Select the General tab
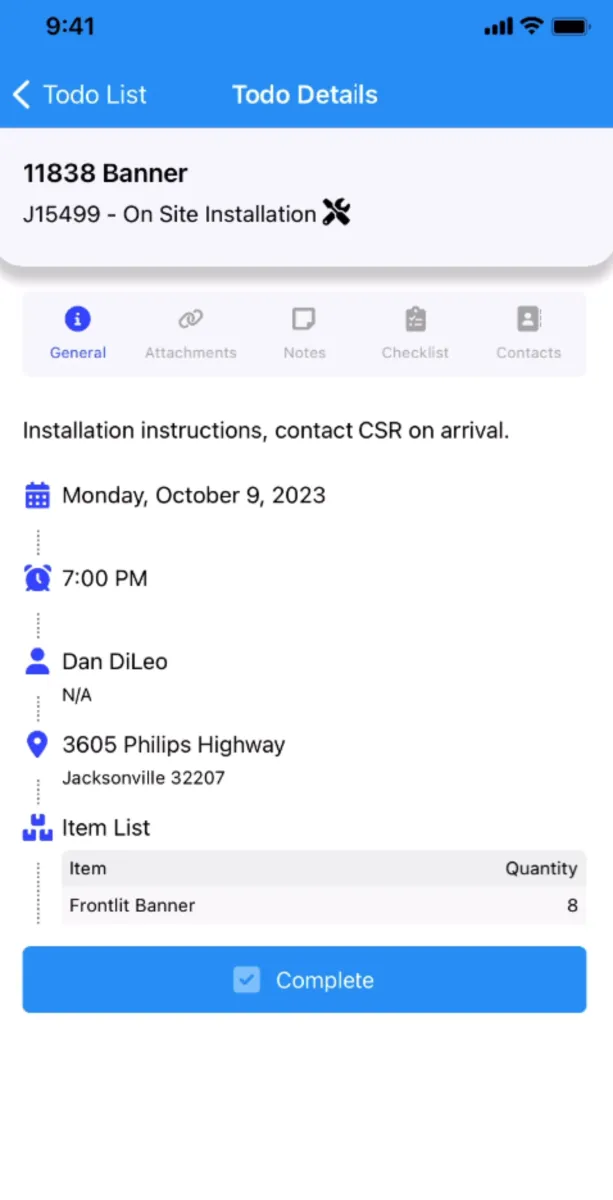The width and height of the screenshot is (613, 1200). [x=78, y=333]
